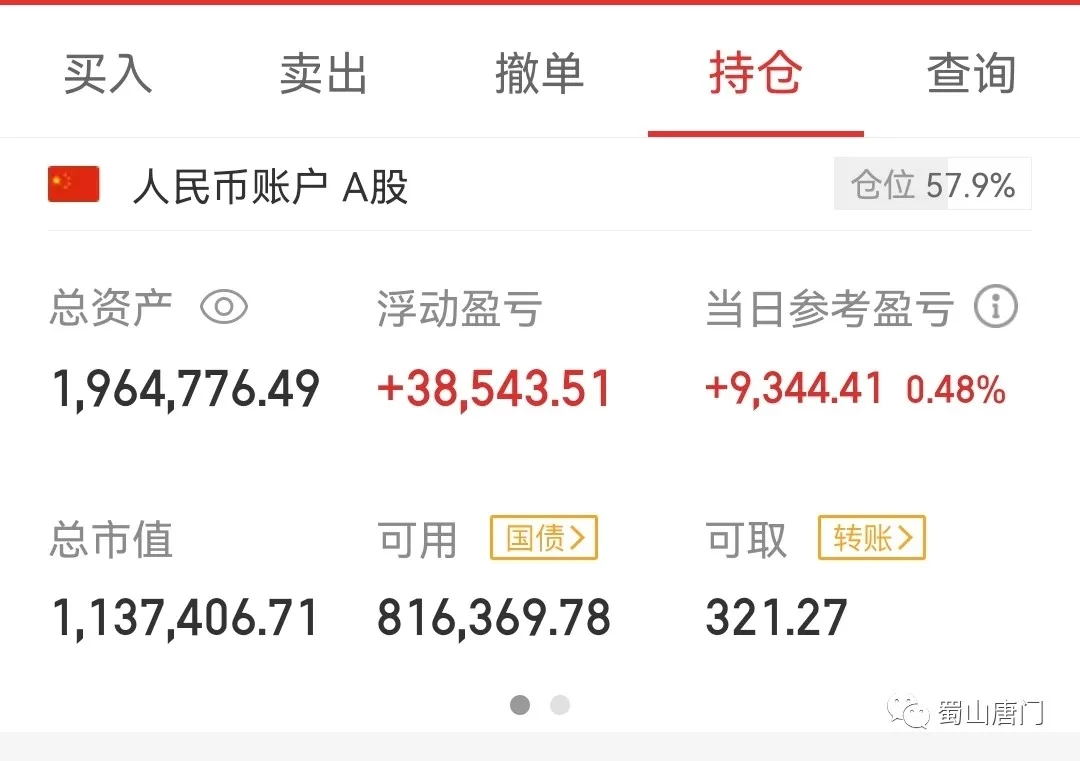Select the 持仓 tab
Image resolution: width=1080 pixels, height=761 pixels.
click(755, 75)
